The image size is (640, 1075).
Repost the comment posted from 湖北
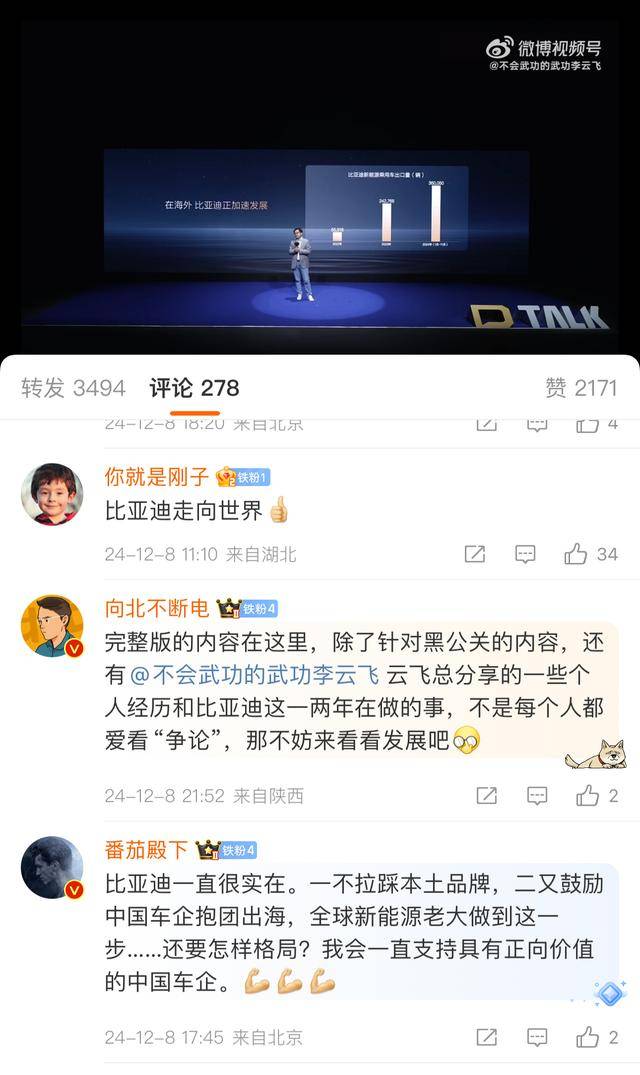click(x=474, y=554)
